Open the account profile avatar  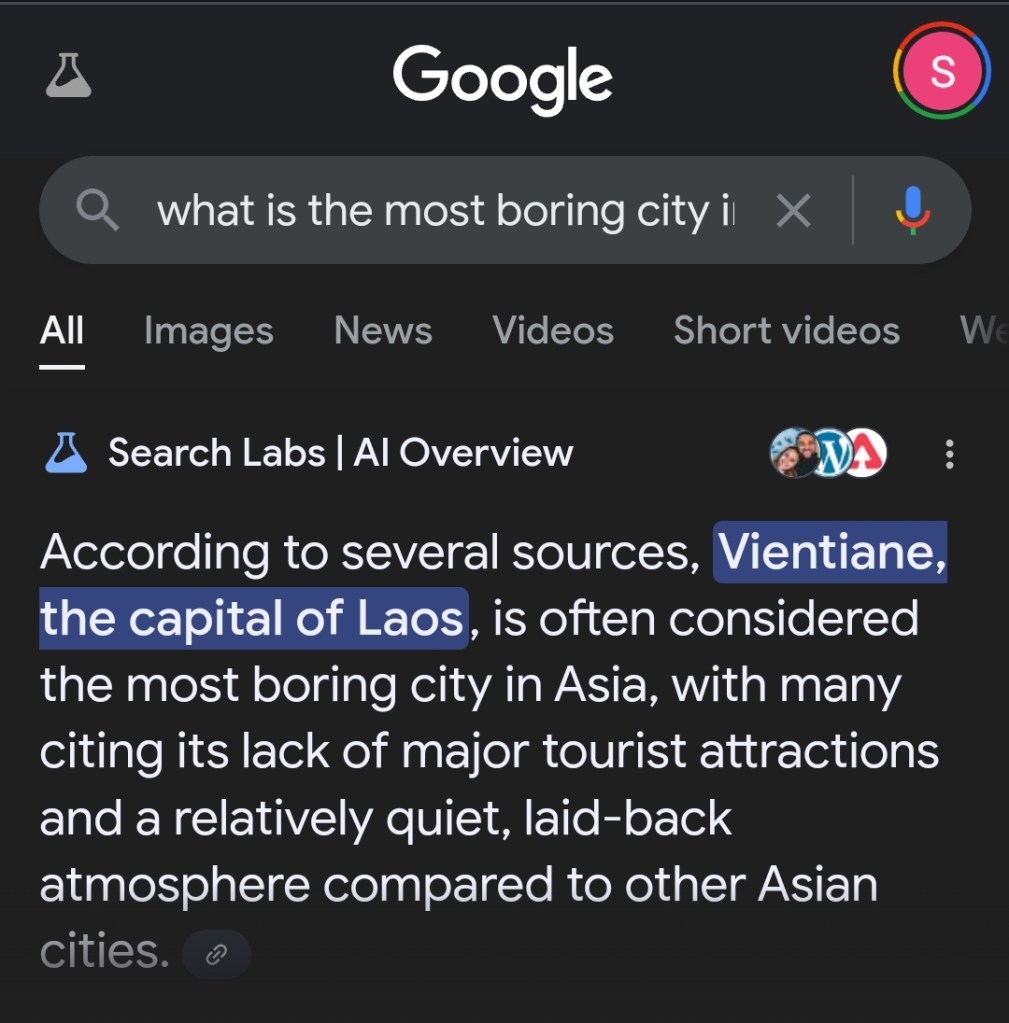coord(941,73)
